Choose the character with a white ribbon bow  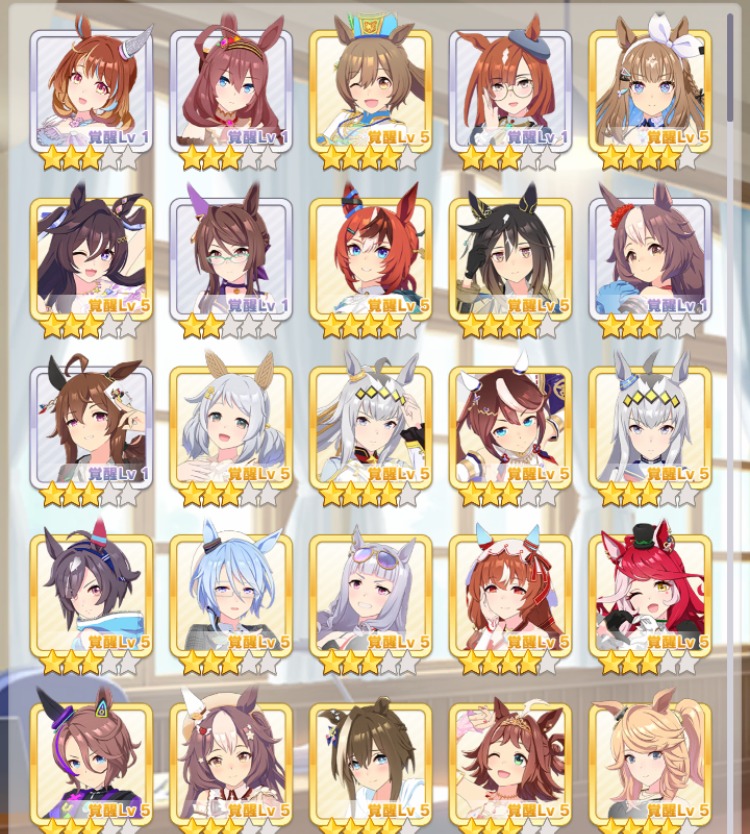[x=650, y=92]
